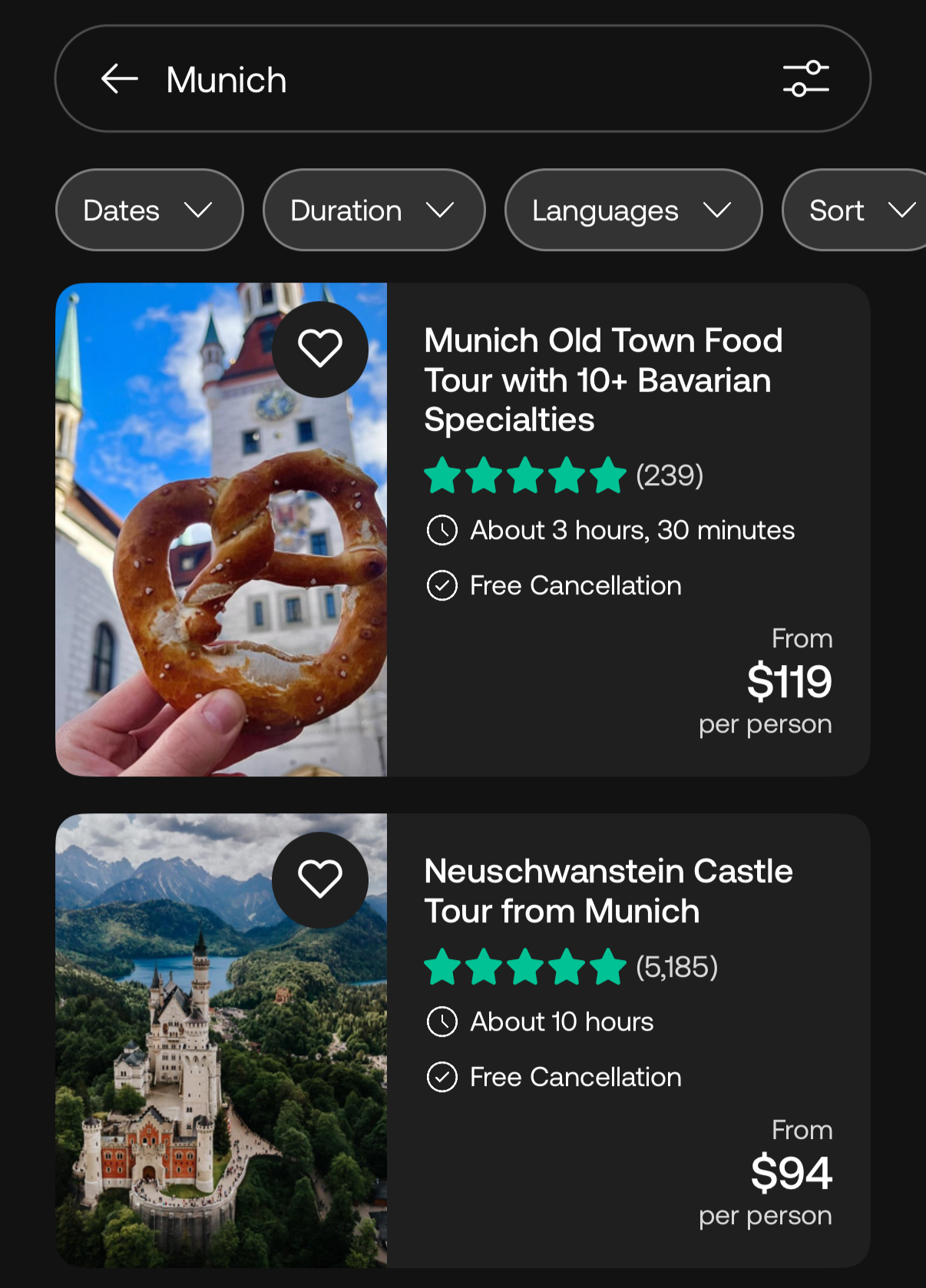This screenshot has width=926, height=1288.
Task: View Neuschwanstein Castle Tour from Munich
Action: point(607,891)
